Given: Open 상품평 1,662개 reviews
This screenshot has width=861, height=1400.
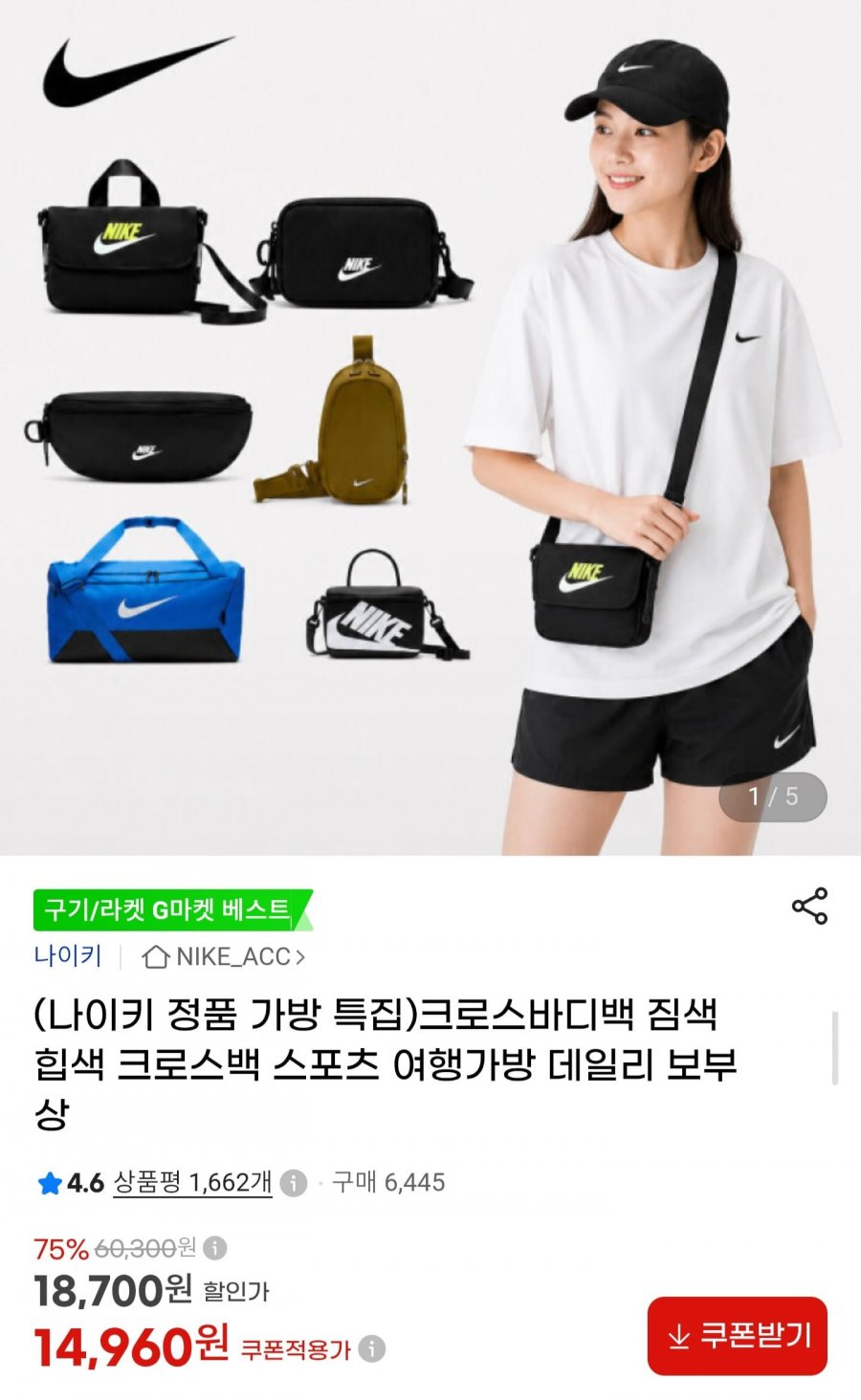Looking at the screenshot, I should (x=192, y=1183).
